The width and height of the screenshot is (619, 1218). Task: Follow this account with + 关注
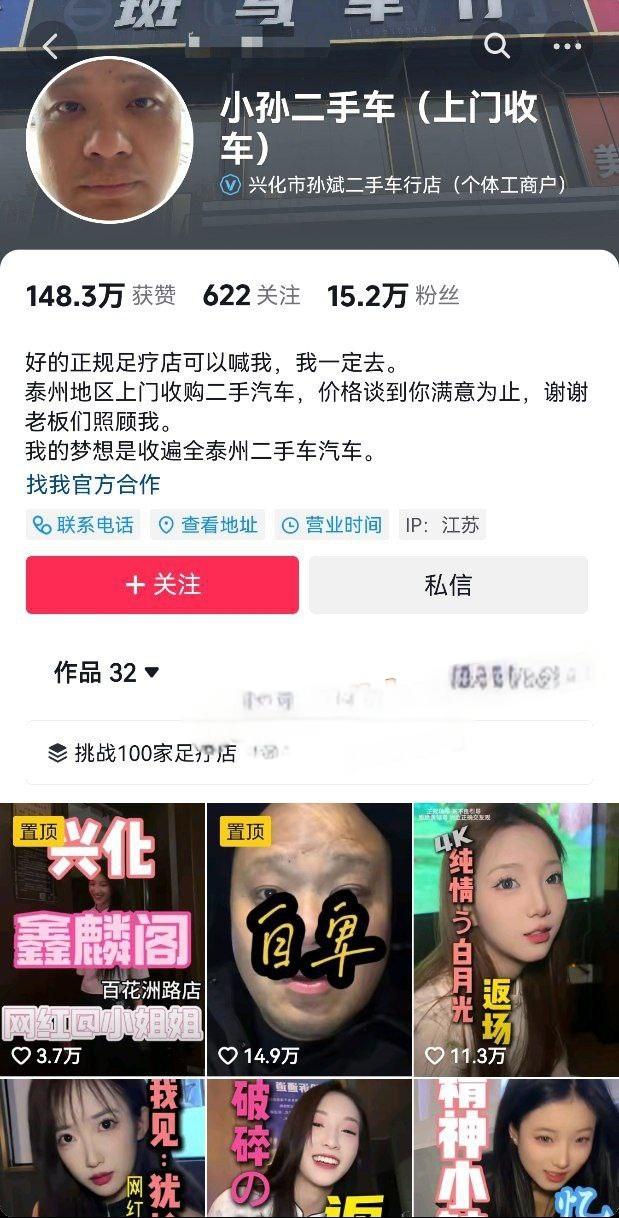162,585
